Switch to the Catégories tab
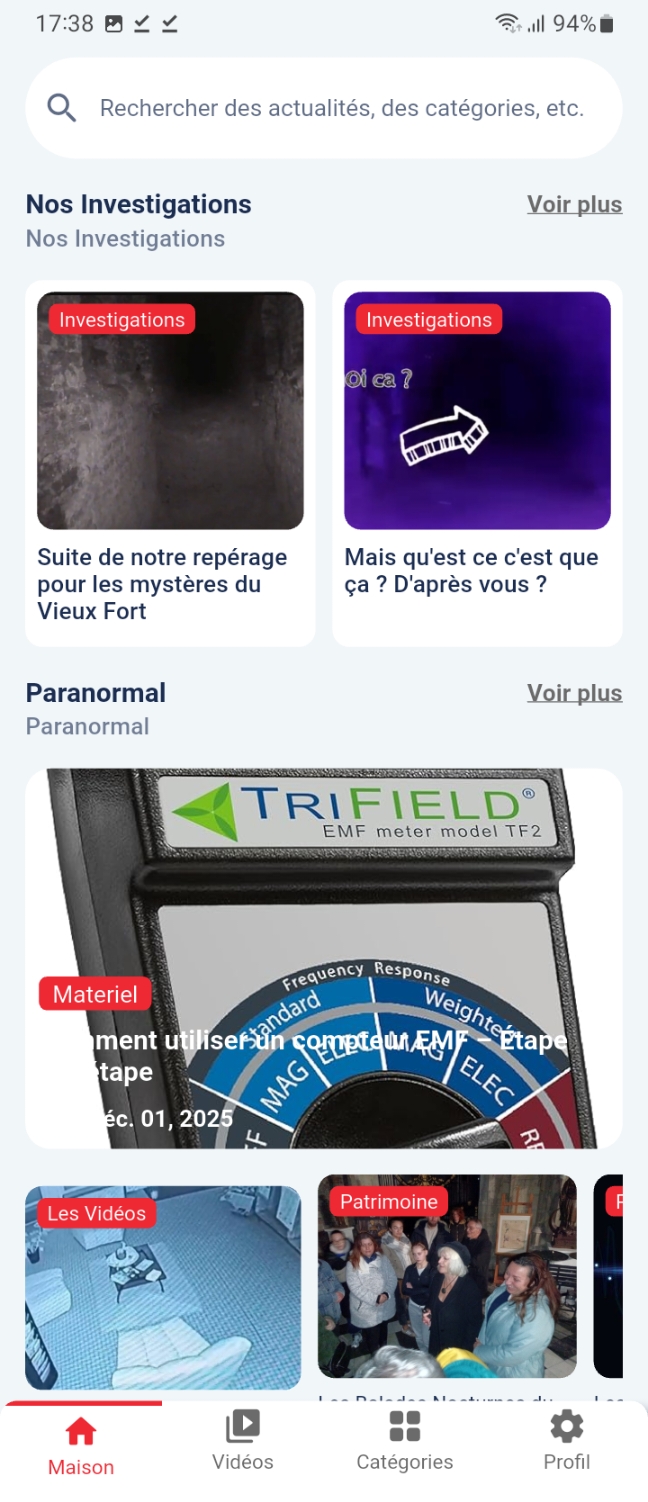This screenshot has width=648, height=1502. (x=405, y=1441)
